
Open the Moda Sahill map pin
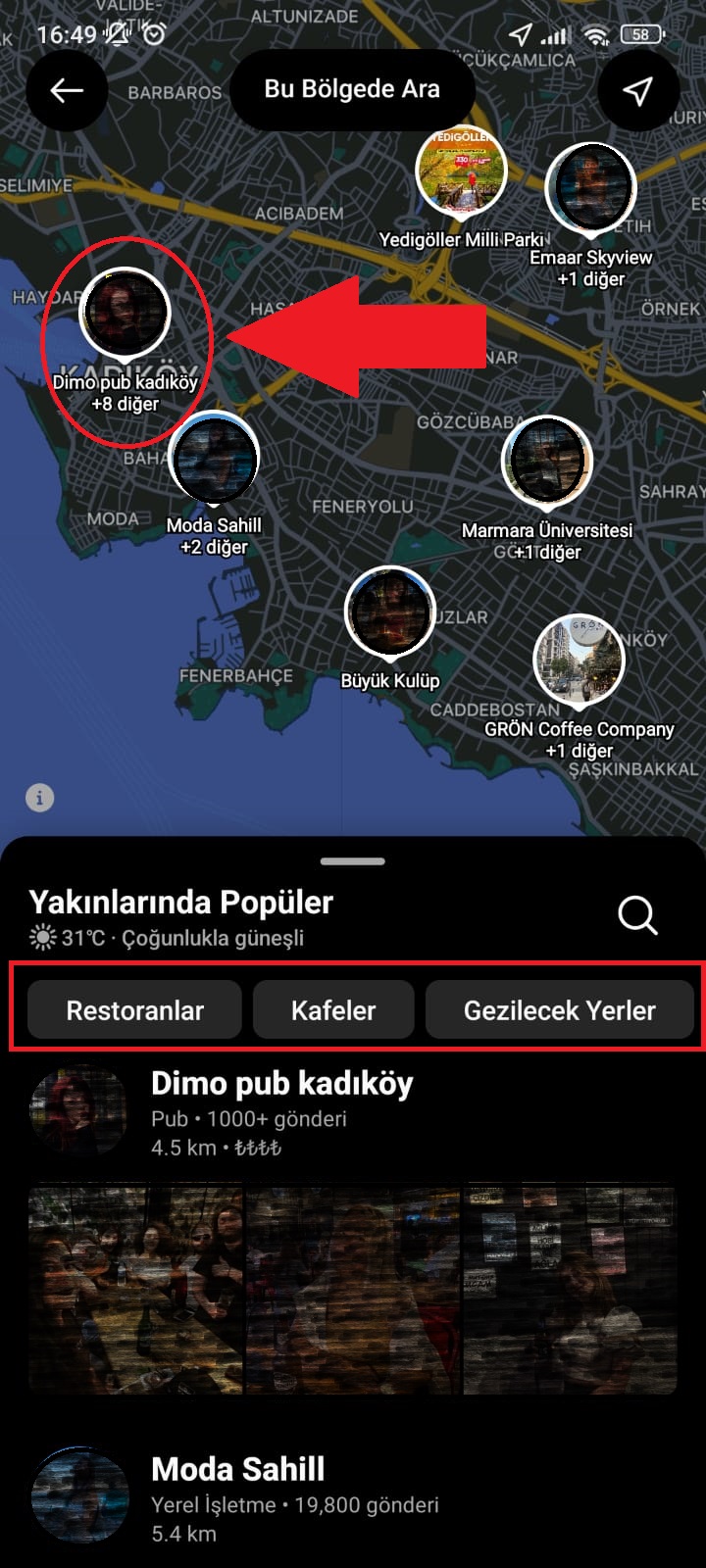(214, 460)
